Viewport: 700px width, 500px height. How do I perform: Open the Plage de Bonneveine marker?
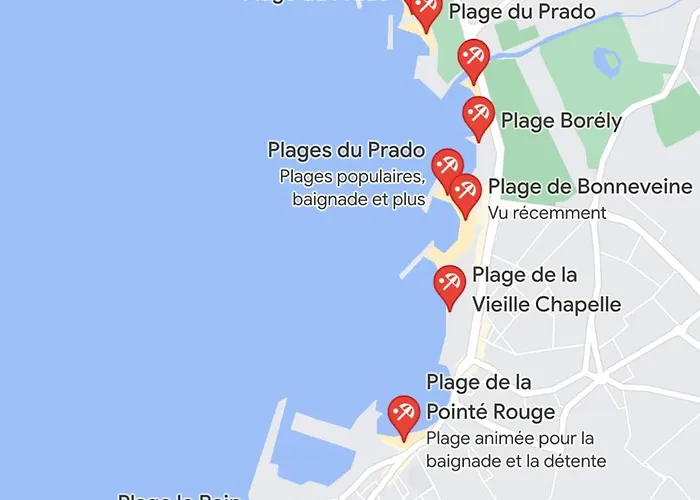[465, 190]
